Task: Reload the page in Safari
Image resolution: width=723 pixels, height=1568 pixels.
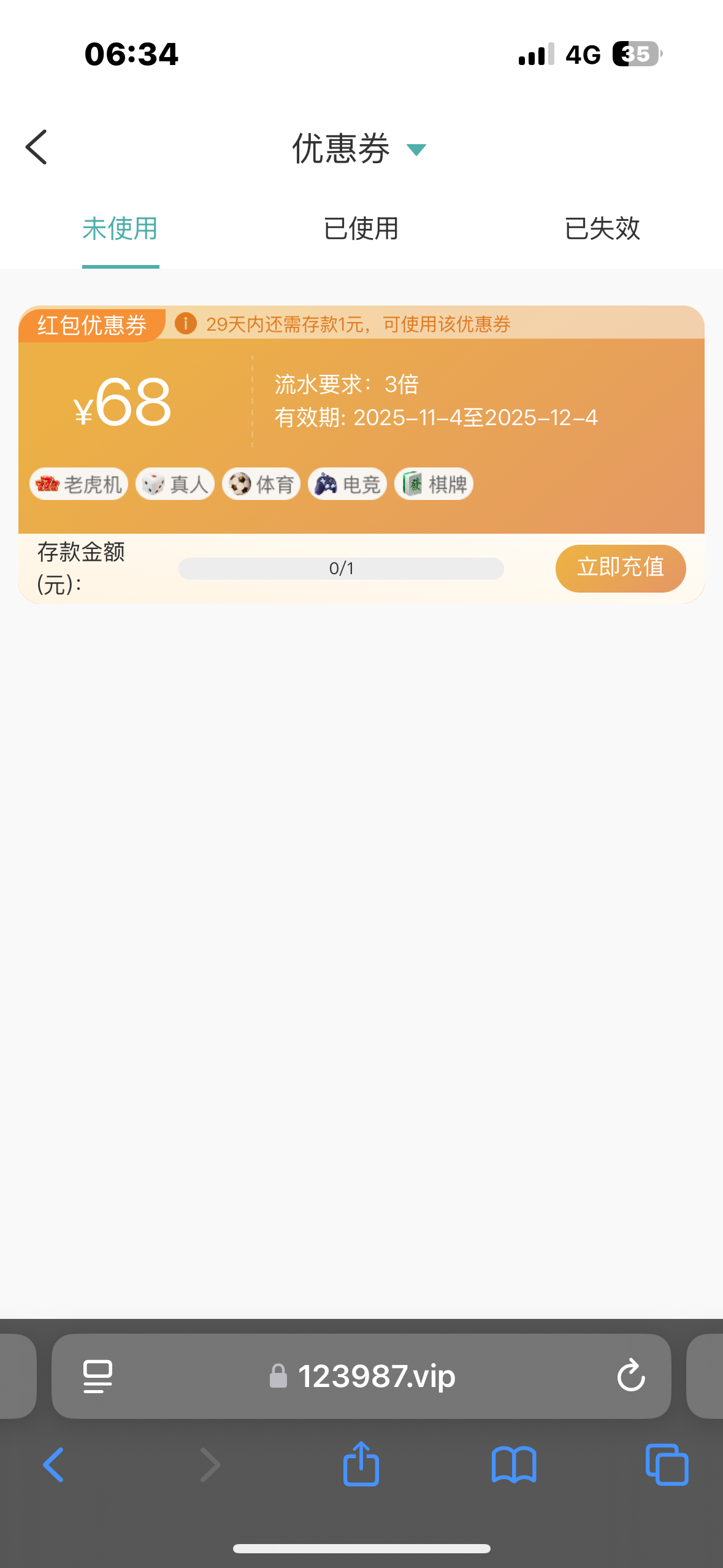Action: pyautogui.click(x=630, y=1376)
